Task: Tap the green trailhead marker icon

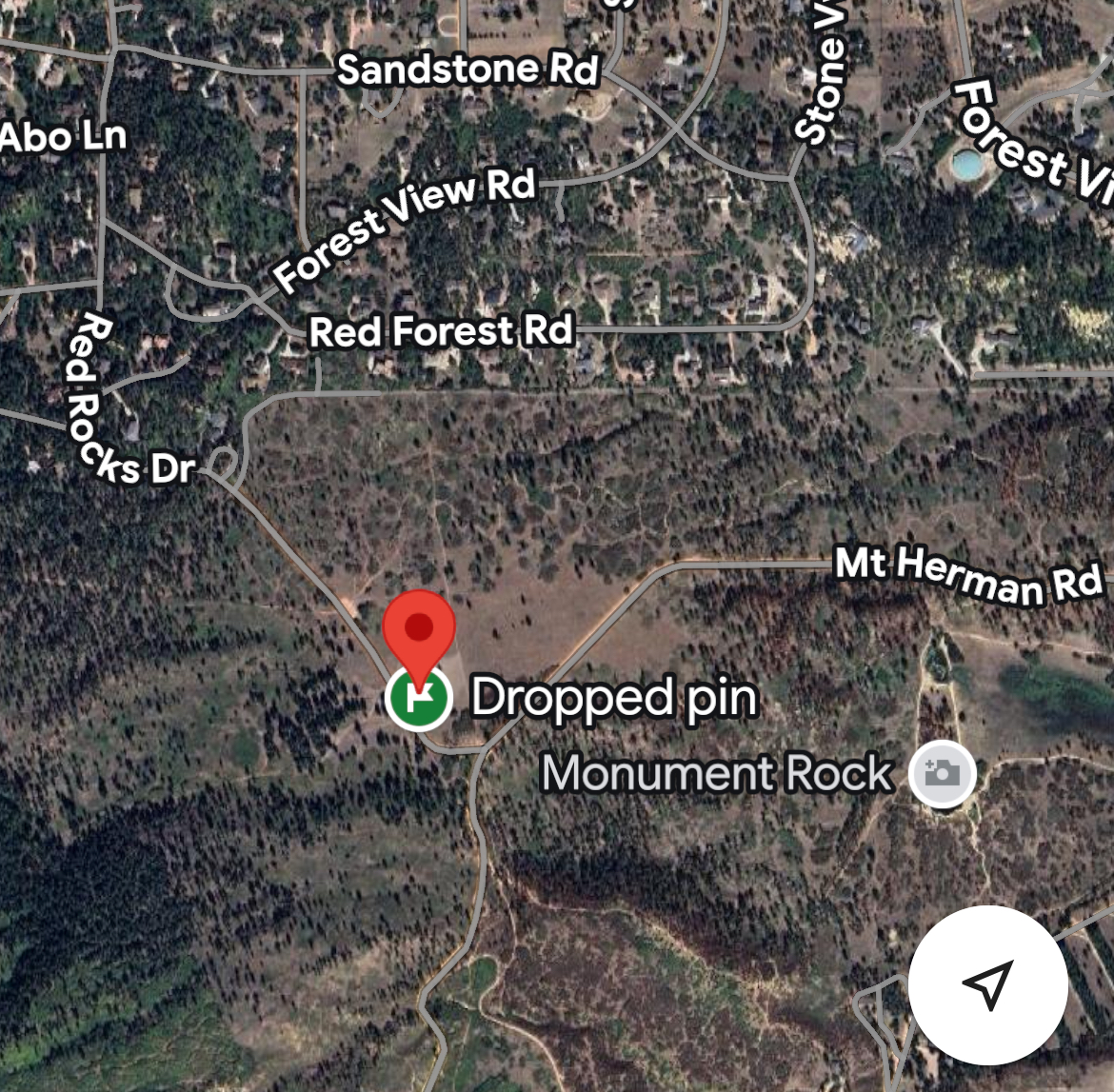Action: [x=419, y=700]
